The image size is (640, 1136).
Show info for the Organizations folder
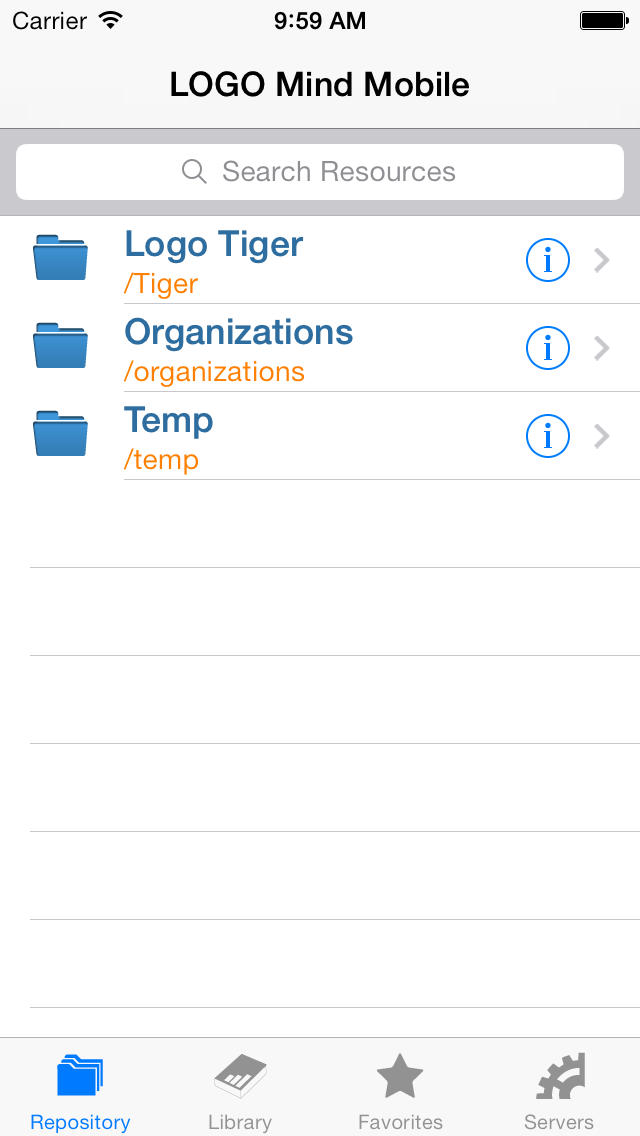click(x=547, y=348)
